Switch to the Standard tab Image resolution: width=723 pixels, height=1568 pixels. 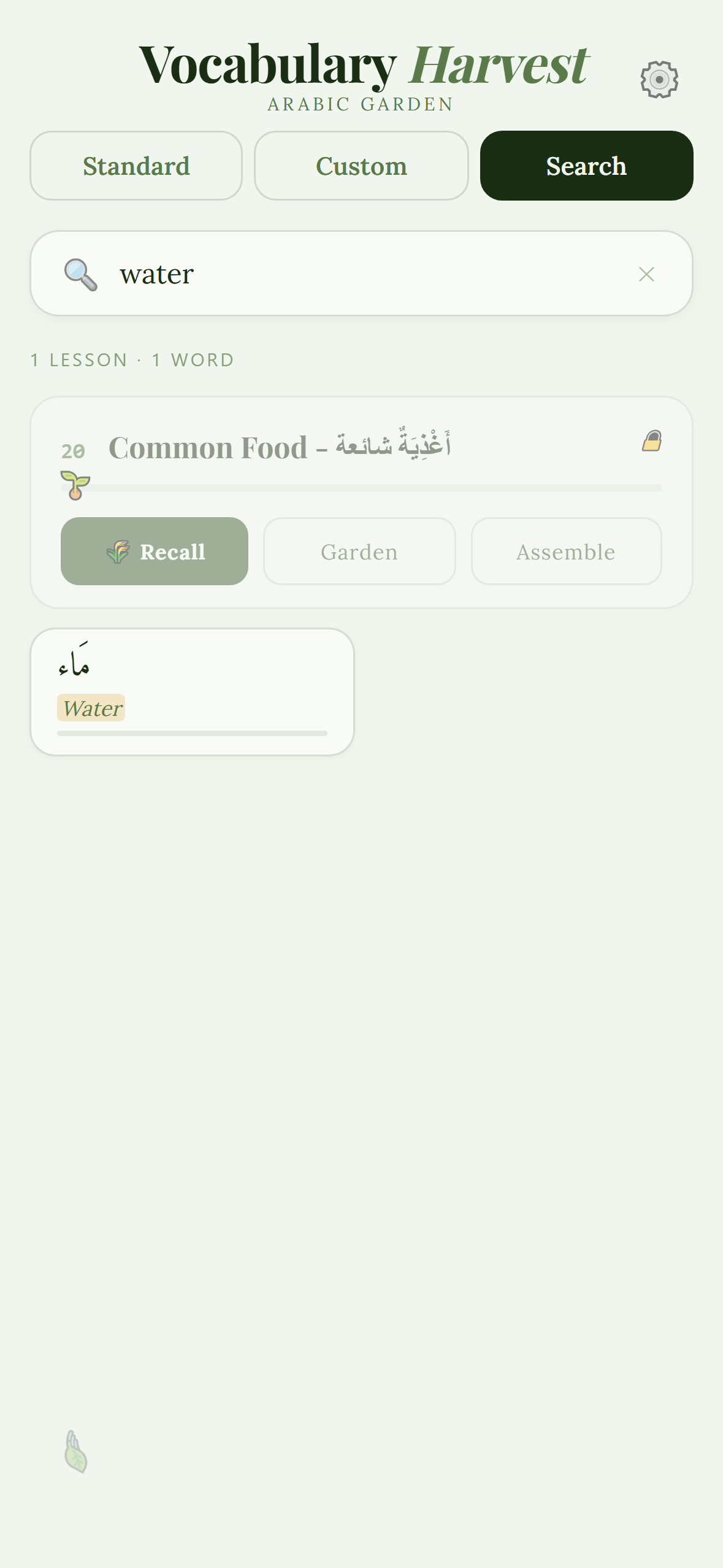tap(136, 166)
